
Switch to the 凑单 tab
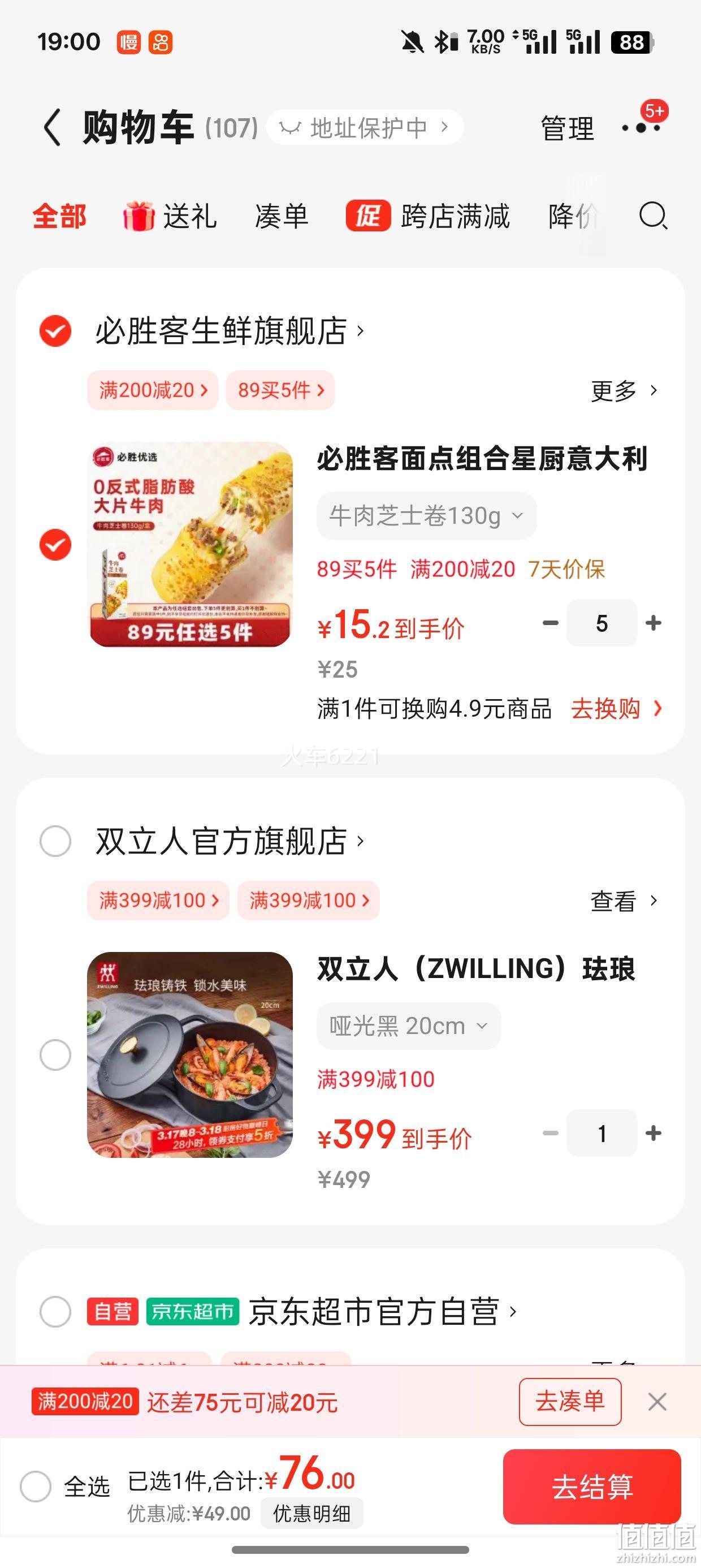(x=281, y=216)
